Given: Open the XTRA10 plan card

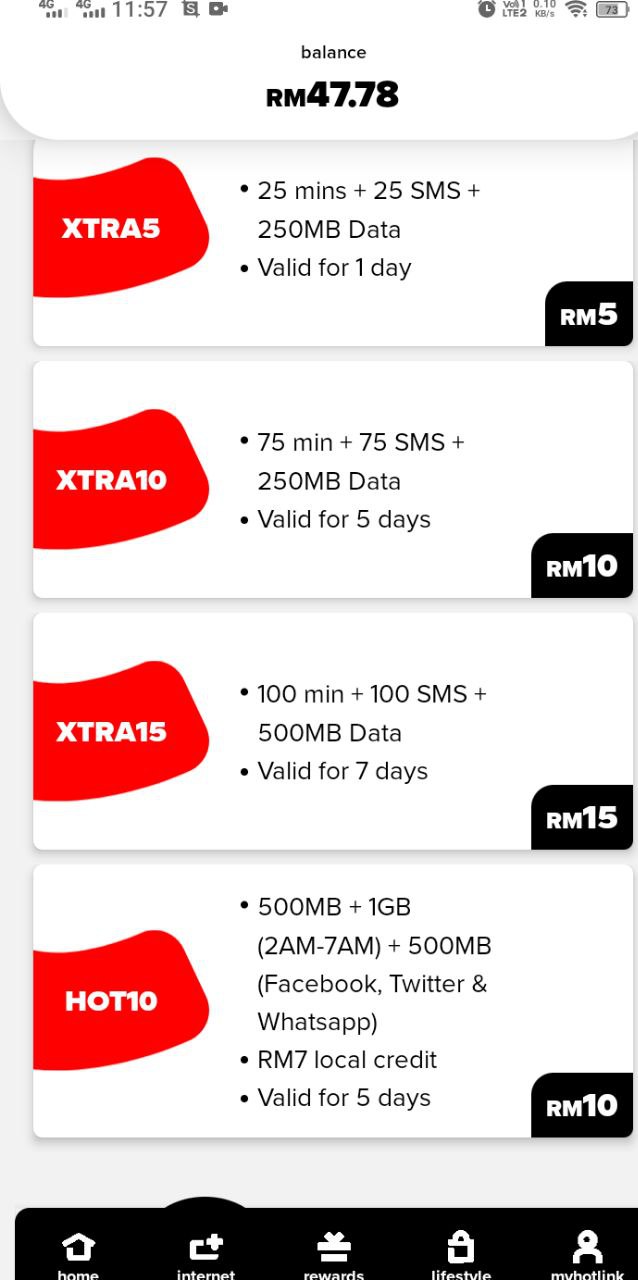Looking at the screenshot, I should pos(333,480).
